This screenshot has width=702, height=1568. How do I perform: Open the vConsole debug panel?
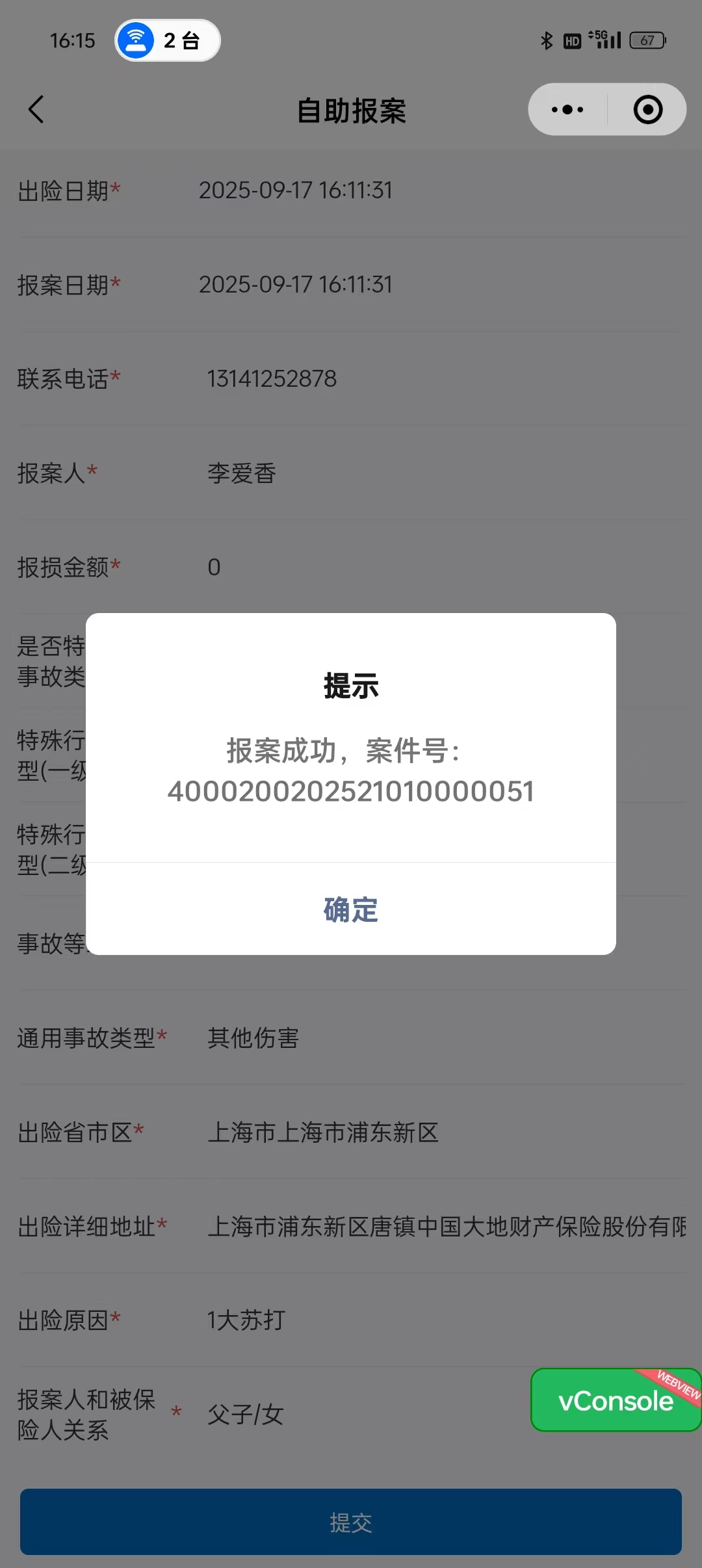pyautogui.click(x=615, y=1400)
